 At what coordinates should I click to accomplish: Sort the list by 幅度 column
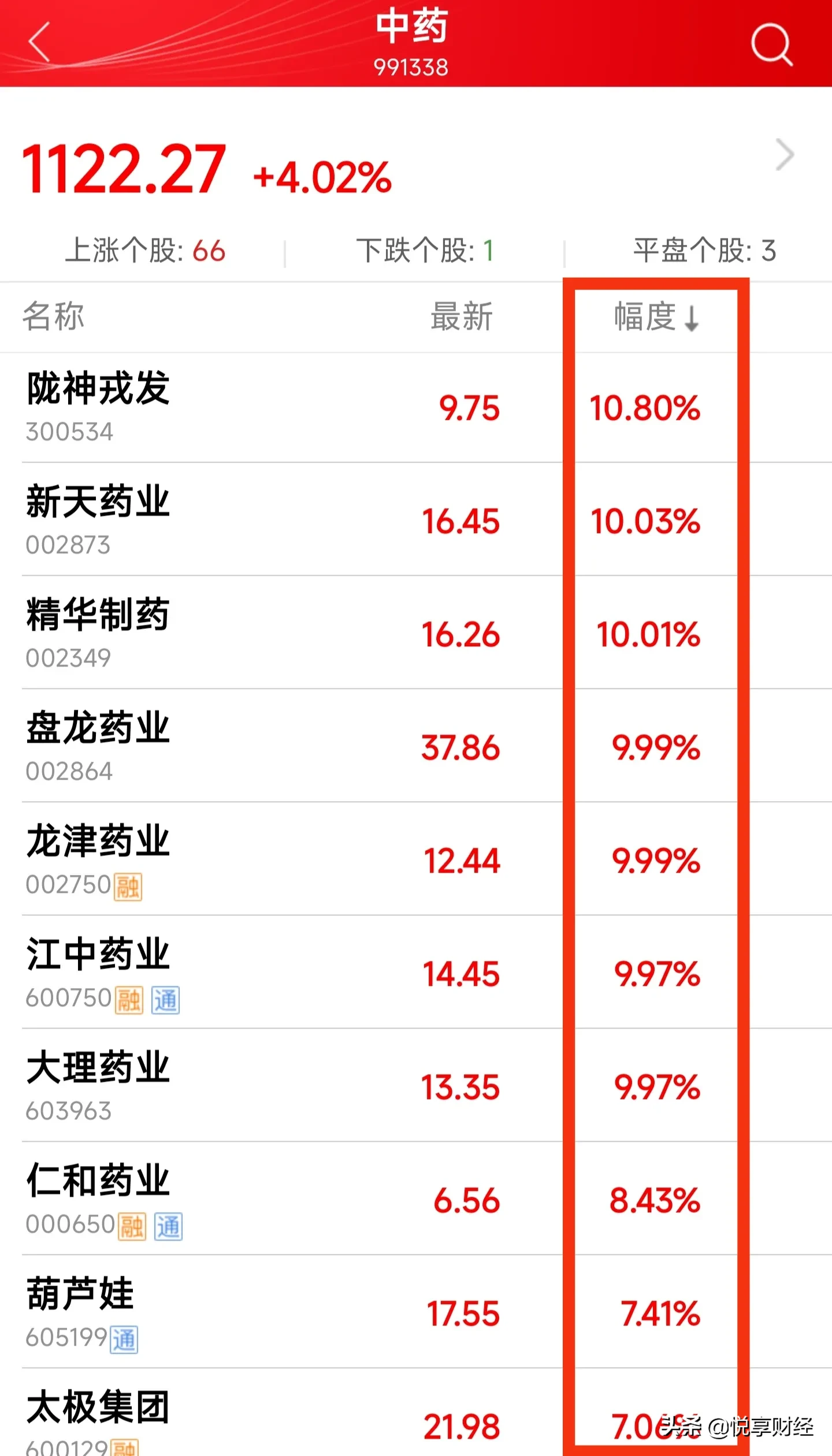tap(656, 317)
